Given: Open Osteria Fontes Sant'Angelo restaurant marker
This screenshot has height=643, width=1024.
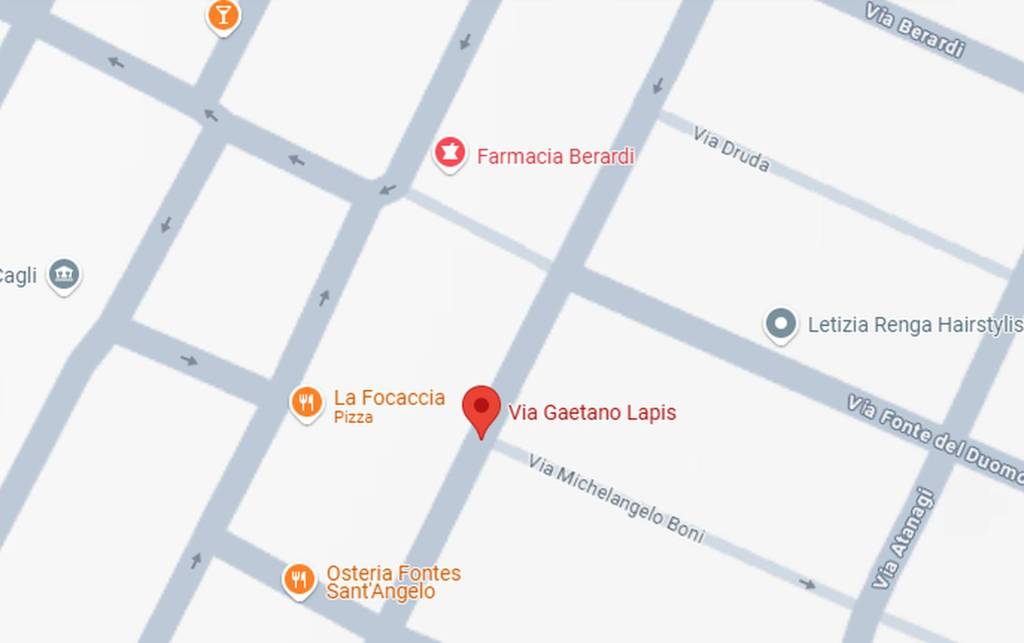Looking at the screenshot, I should [x=299, y=578].
